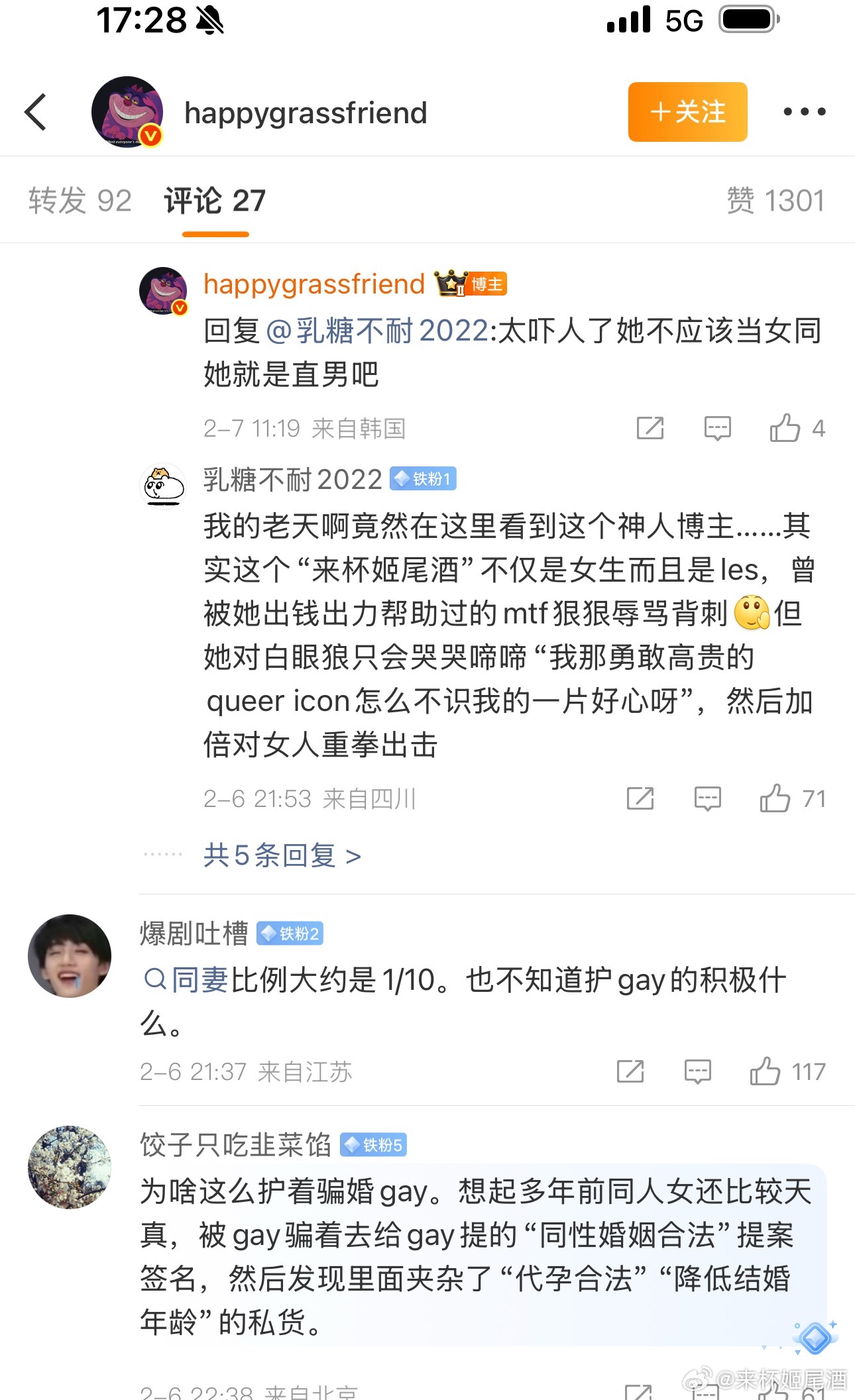Expand 共5条回复 replies
This screenshot has height=1400, width=855.
coord(282,855)
